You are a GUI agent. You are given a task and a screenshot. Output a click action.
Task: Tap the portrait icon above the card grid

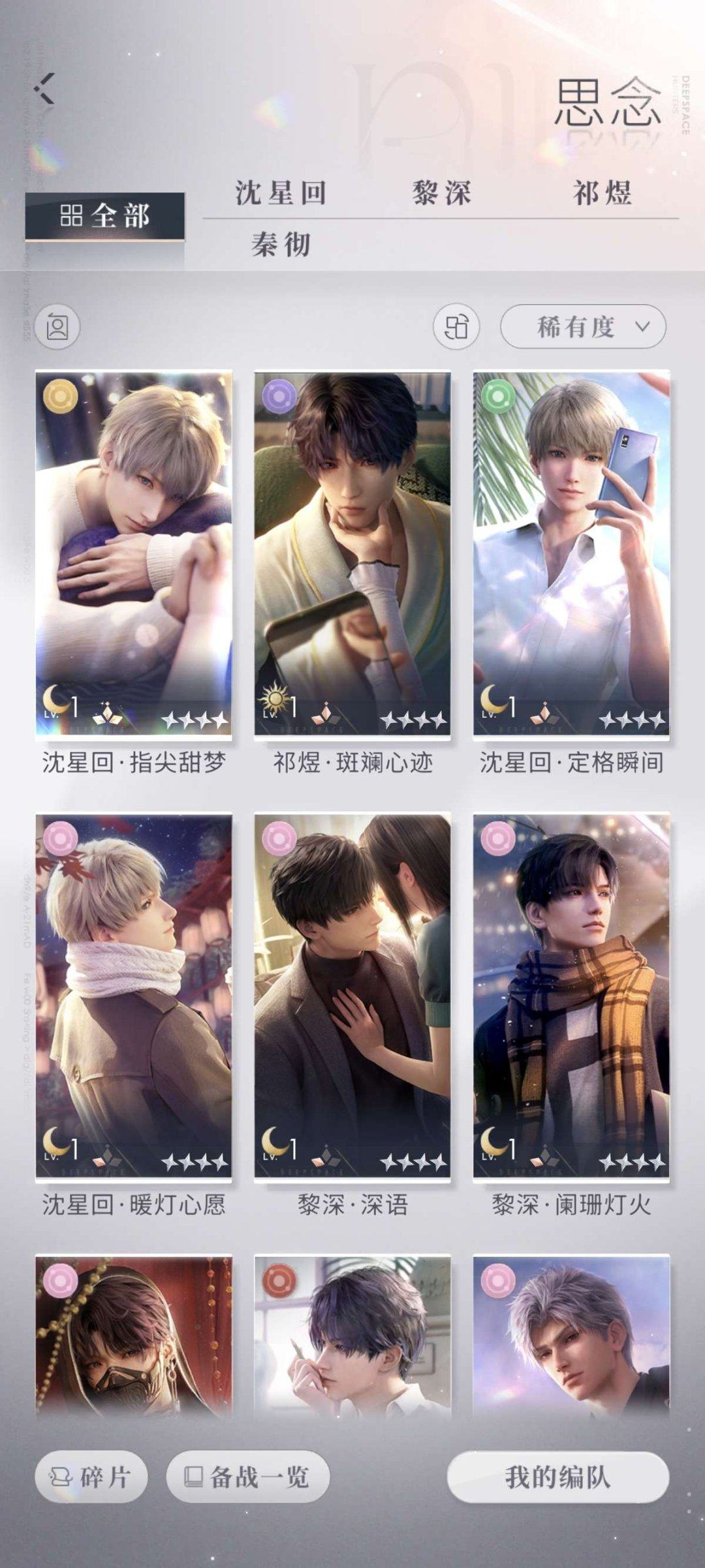(57, 326)
